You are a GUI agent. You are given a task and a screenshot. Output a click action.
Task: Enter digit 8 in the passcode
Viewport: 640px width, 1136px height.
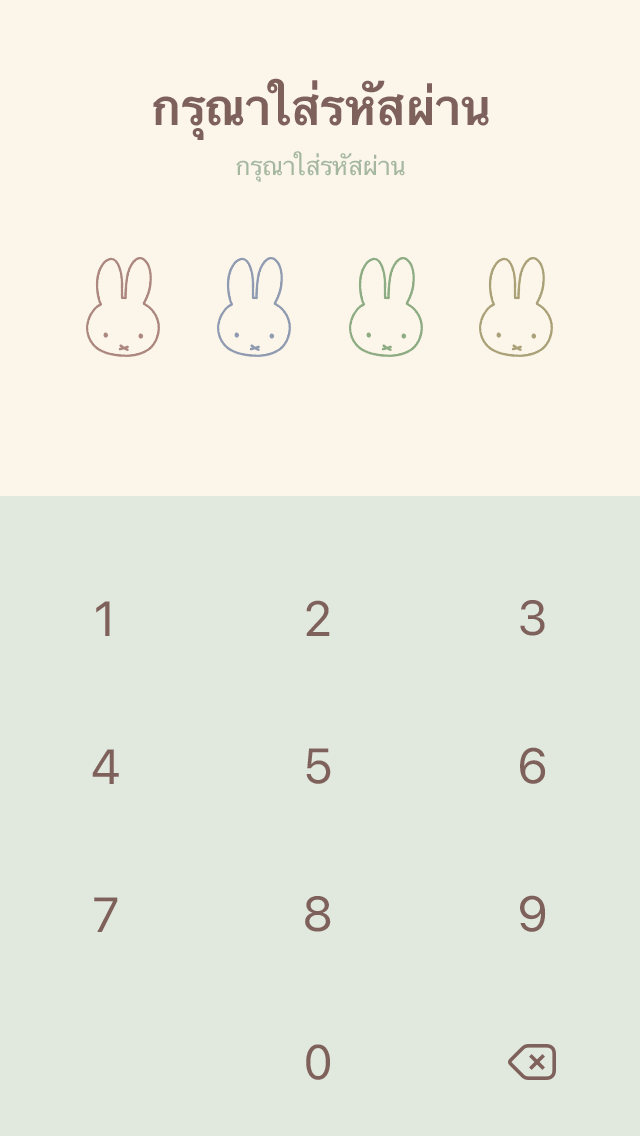[x=318, y=915]
